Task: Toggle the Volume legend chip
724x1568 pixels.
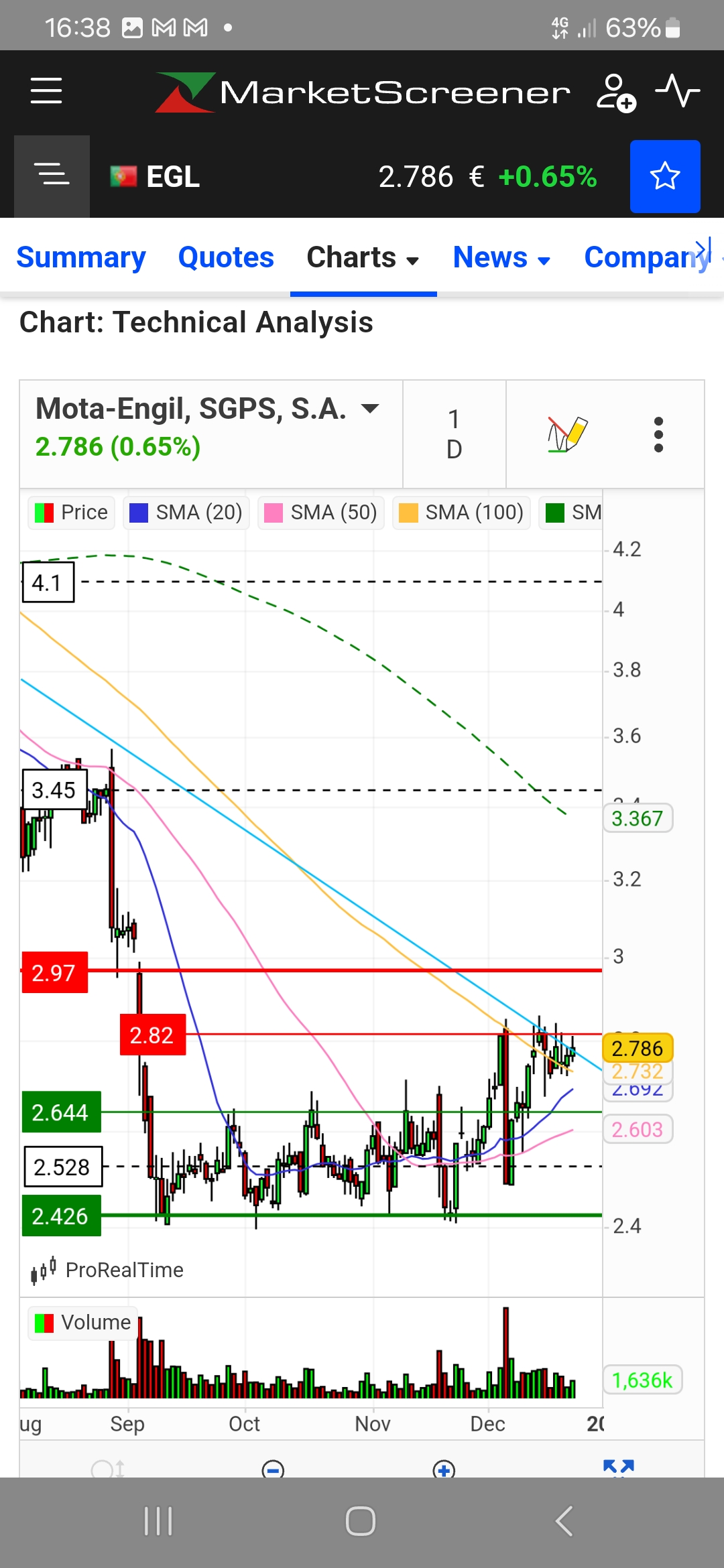Action: (83, 1323)
